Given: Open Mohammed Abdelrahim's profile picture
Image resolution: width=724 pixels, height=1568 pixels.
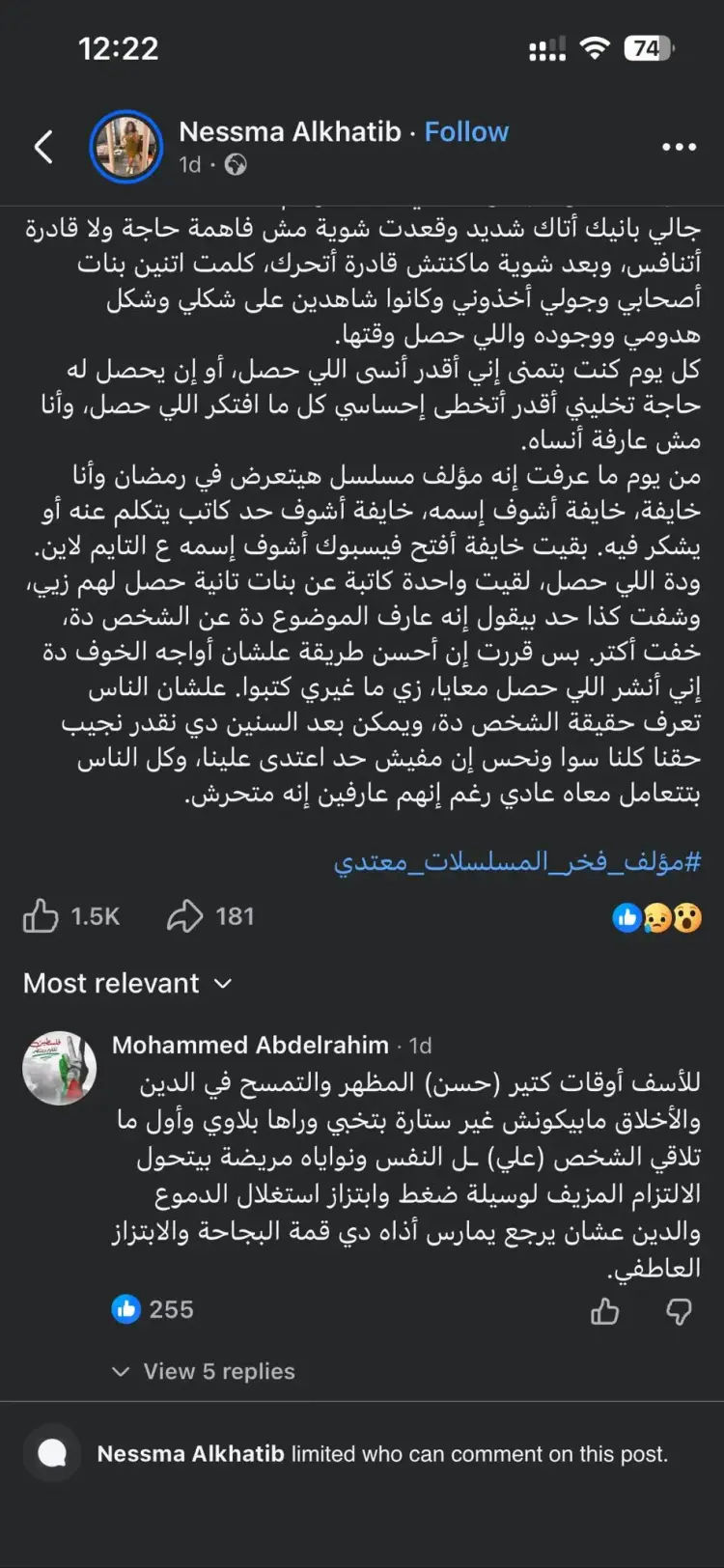Looking at the screenshot, I should click(x=60, y=1067).
